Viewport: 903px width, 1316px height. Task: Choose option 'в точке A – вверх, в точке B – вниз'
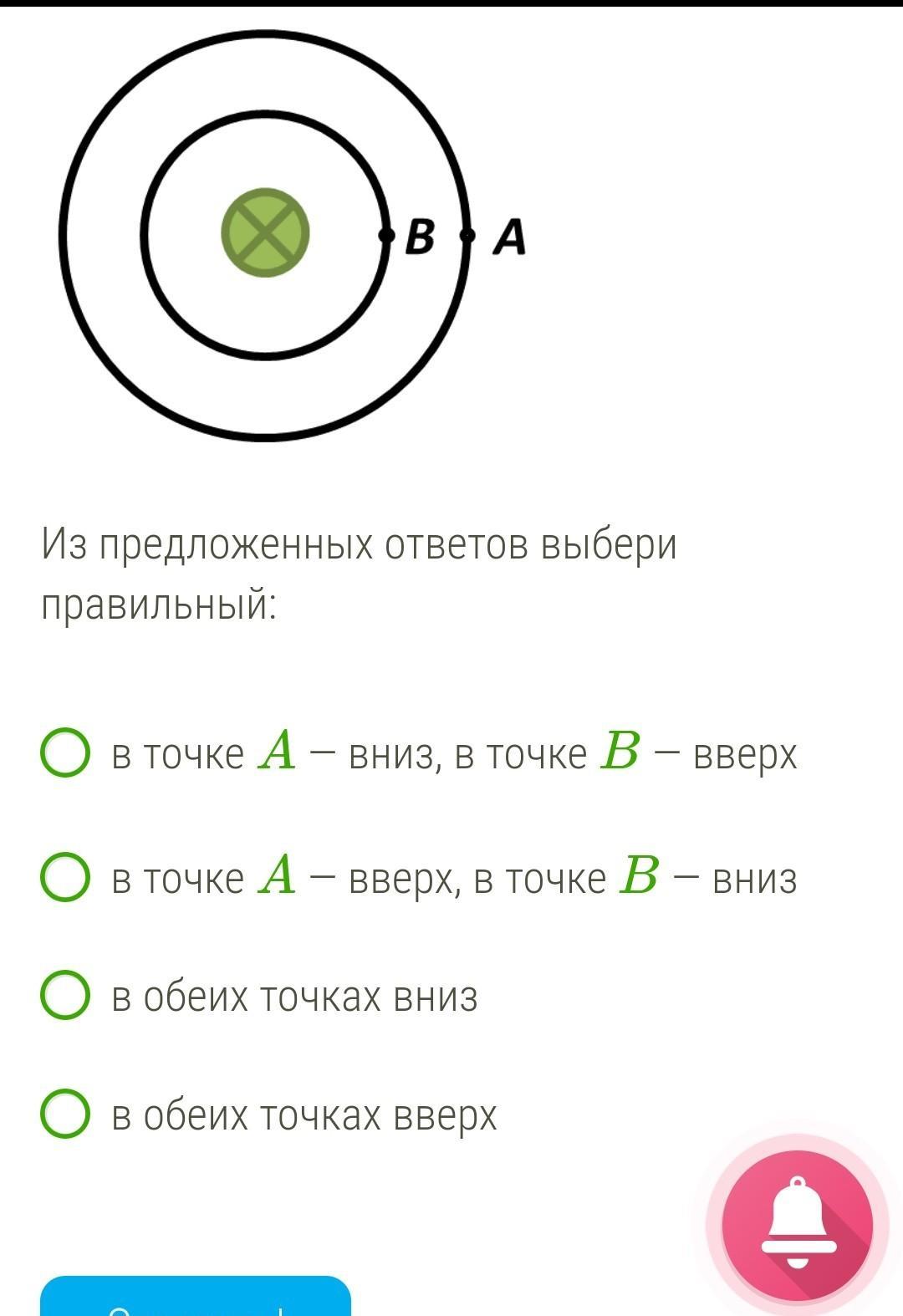(x=64, y=877)
